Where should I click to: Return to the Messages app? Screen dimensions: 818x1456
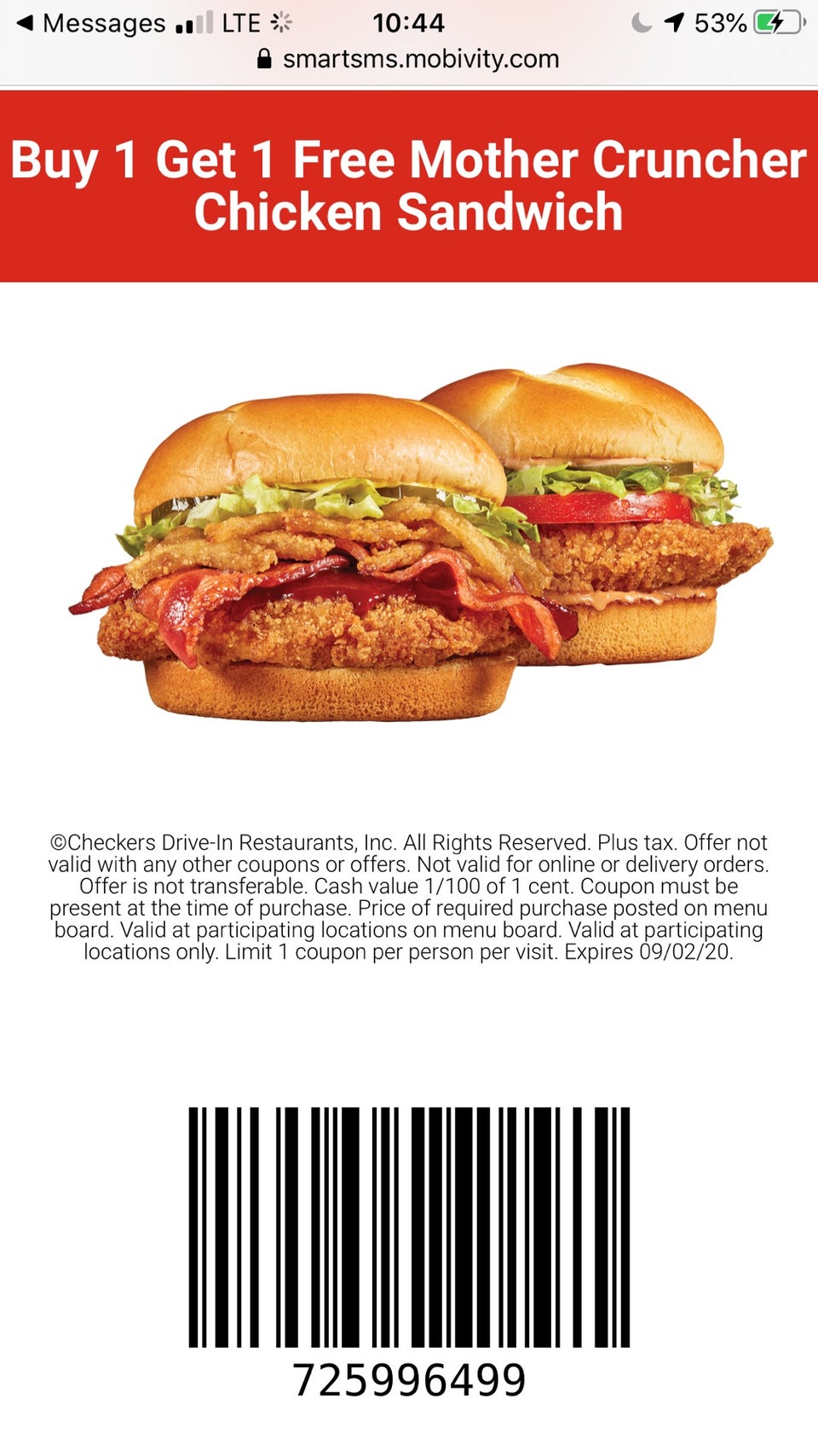tap(91, 23)
